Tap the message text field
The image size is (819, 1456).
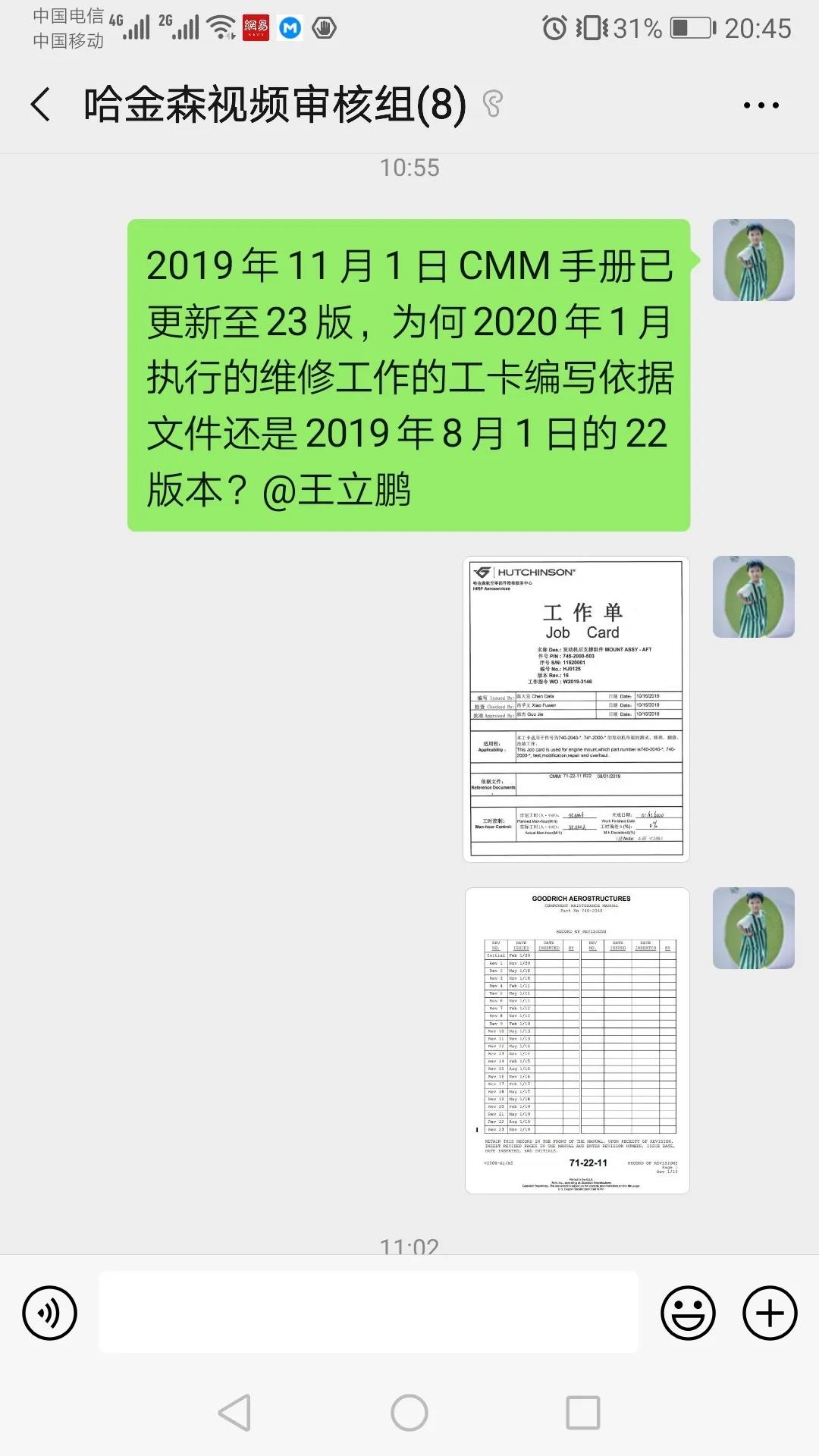(368, 1313)
